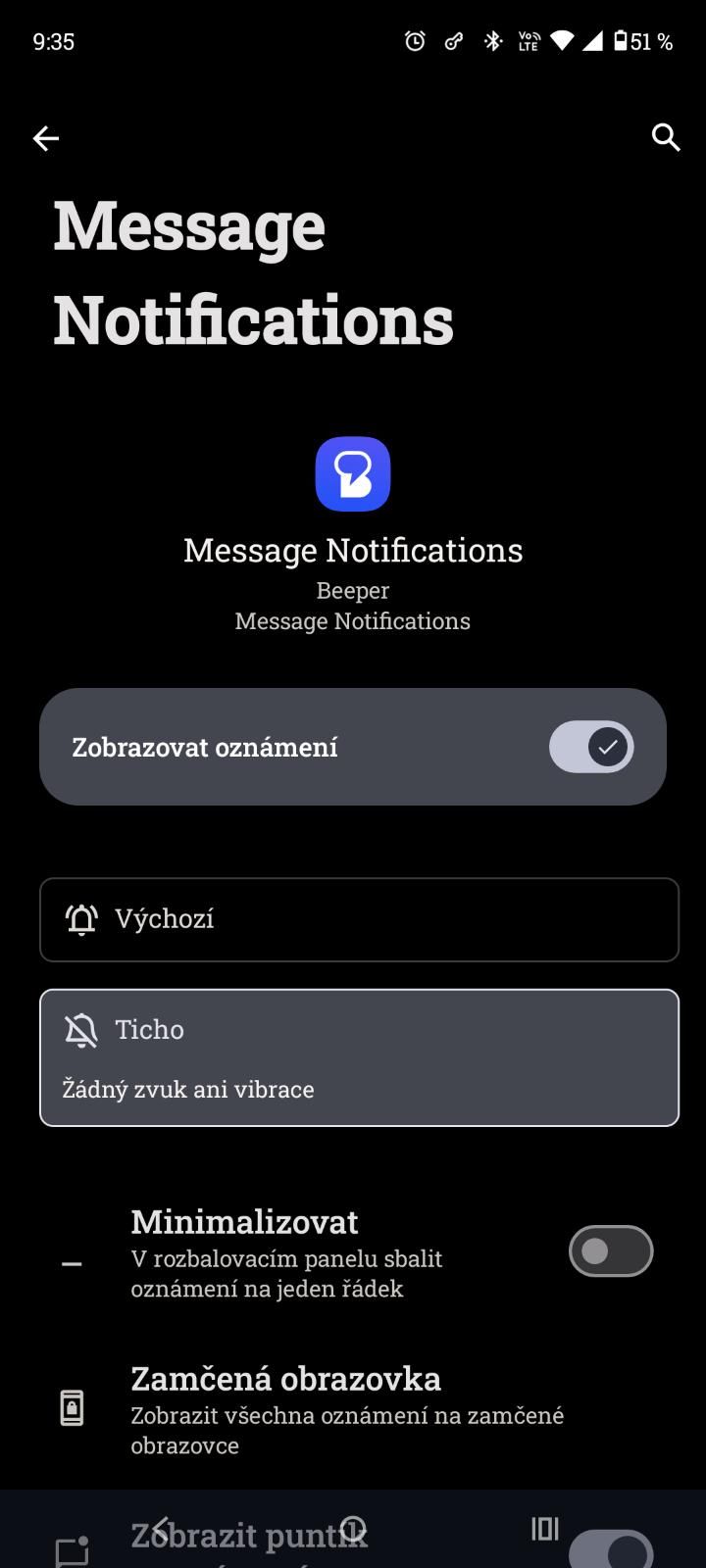Select the Výchozí notification mode
The width and height of the screenshot is (706, 1568).
click(359, 919)
